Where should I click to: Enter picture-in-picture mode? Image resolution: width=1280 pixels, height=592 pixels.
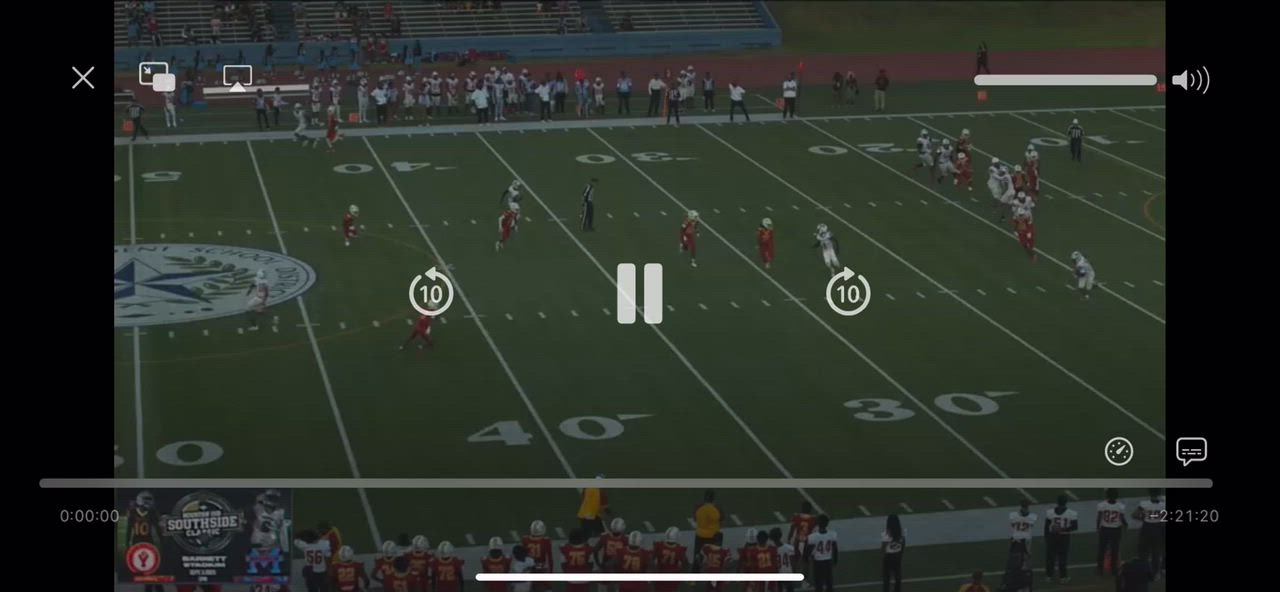157,77
